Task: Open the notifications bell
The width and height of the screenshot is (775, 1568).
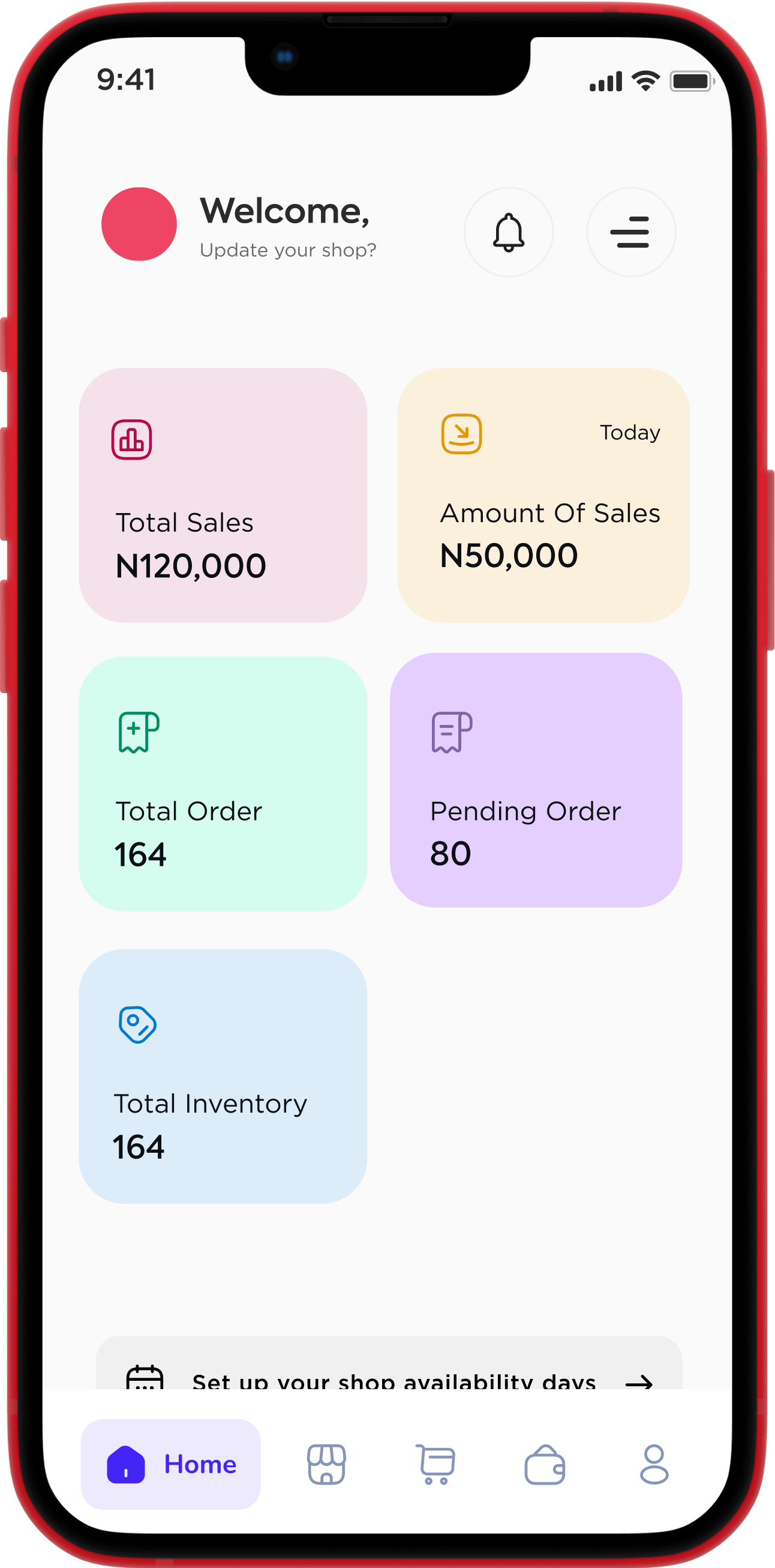Action: coord(509,232)
